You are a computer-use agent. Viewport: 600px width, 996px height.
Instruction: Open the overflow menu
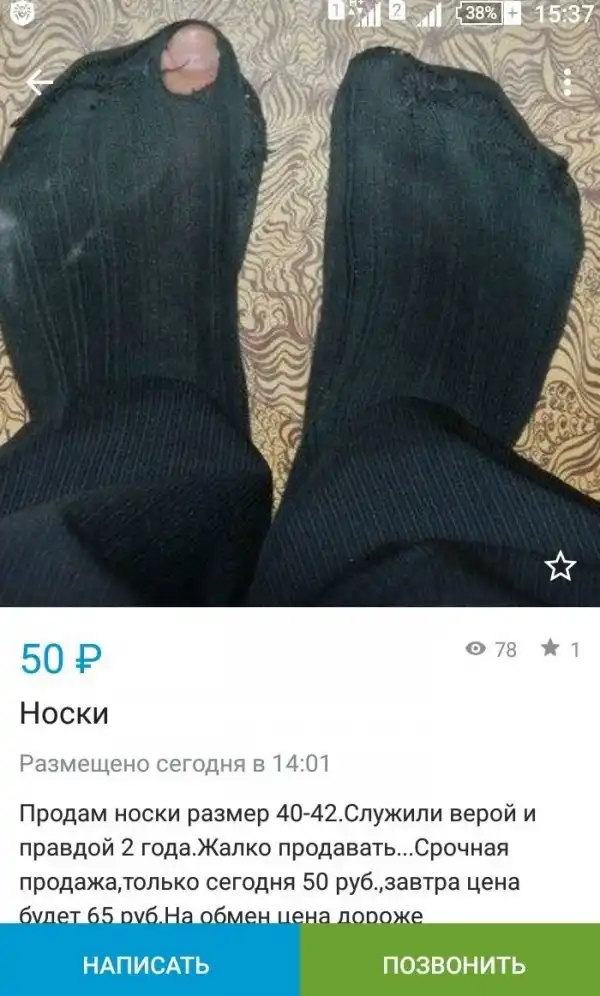566,82
